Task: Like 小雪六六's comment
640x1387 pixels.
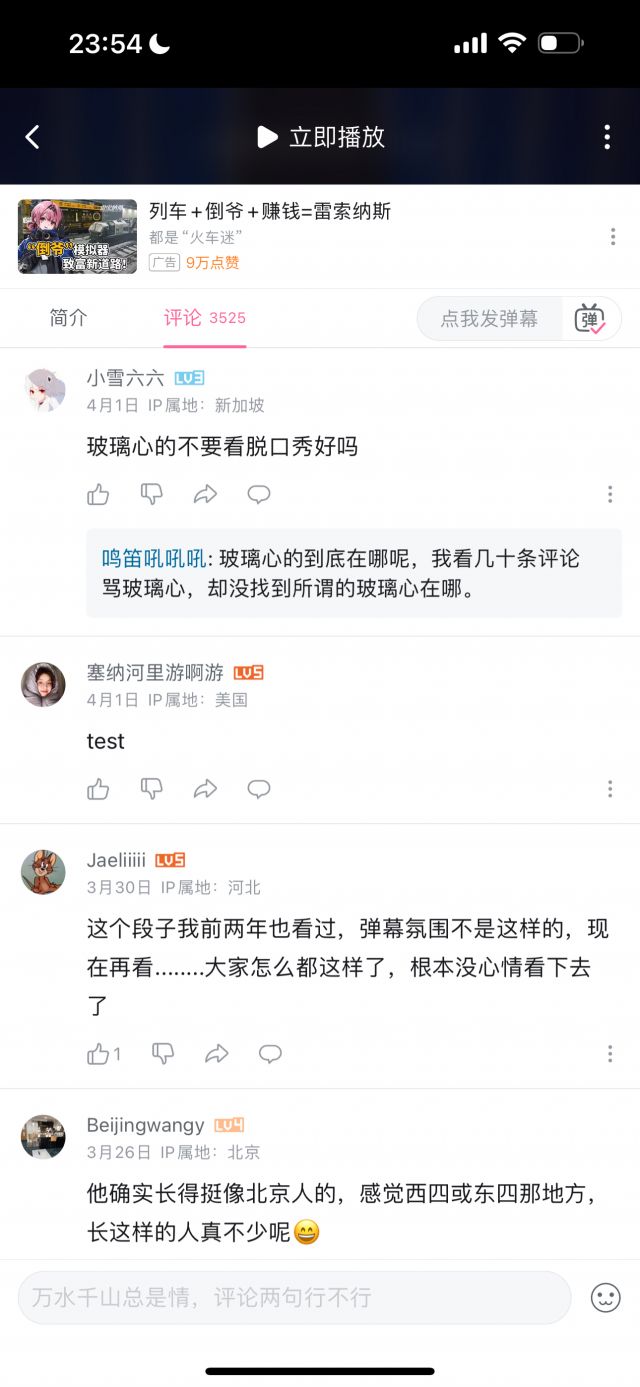Action: point(98,494)
